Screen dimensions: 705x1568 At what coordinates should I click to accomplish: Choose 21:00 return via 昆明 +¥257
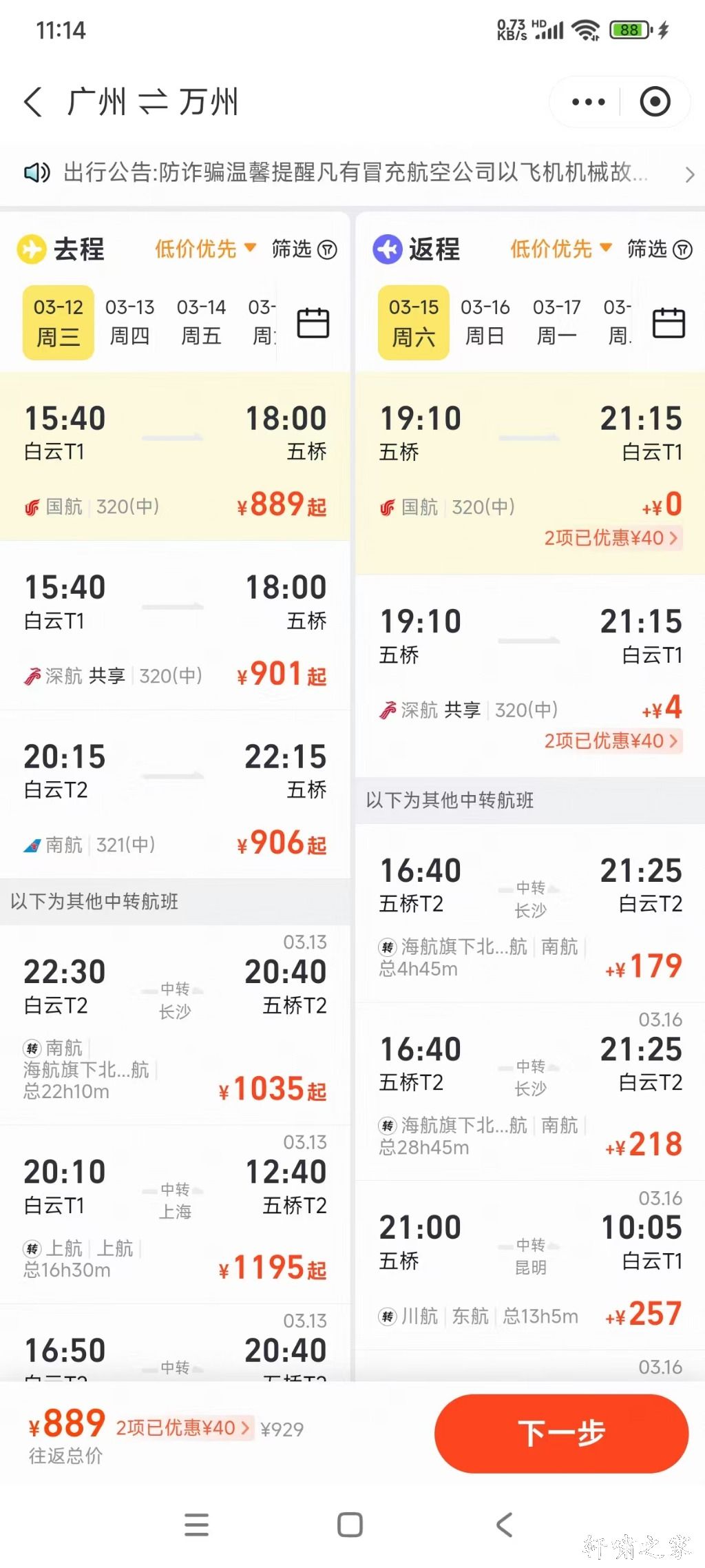pyautogui.click(x=530, y=1266)
